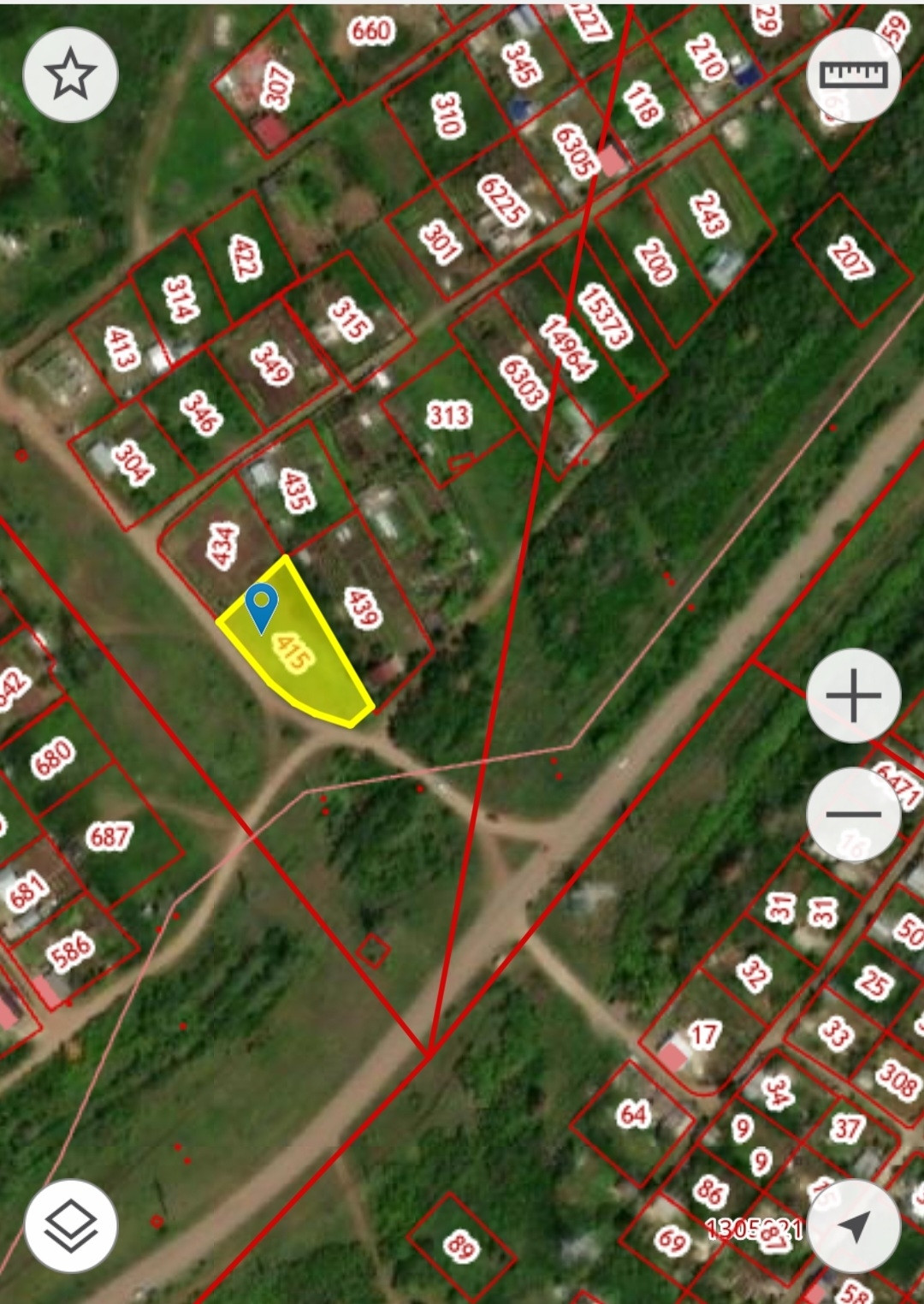Zoom out on the map
The image size is (924, 1304).
(853, 814)
